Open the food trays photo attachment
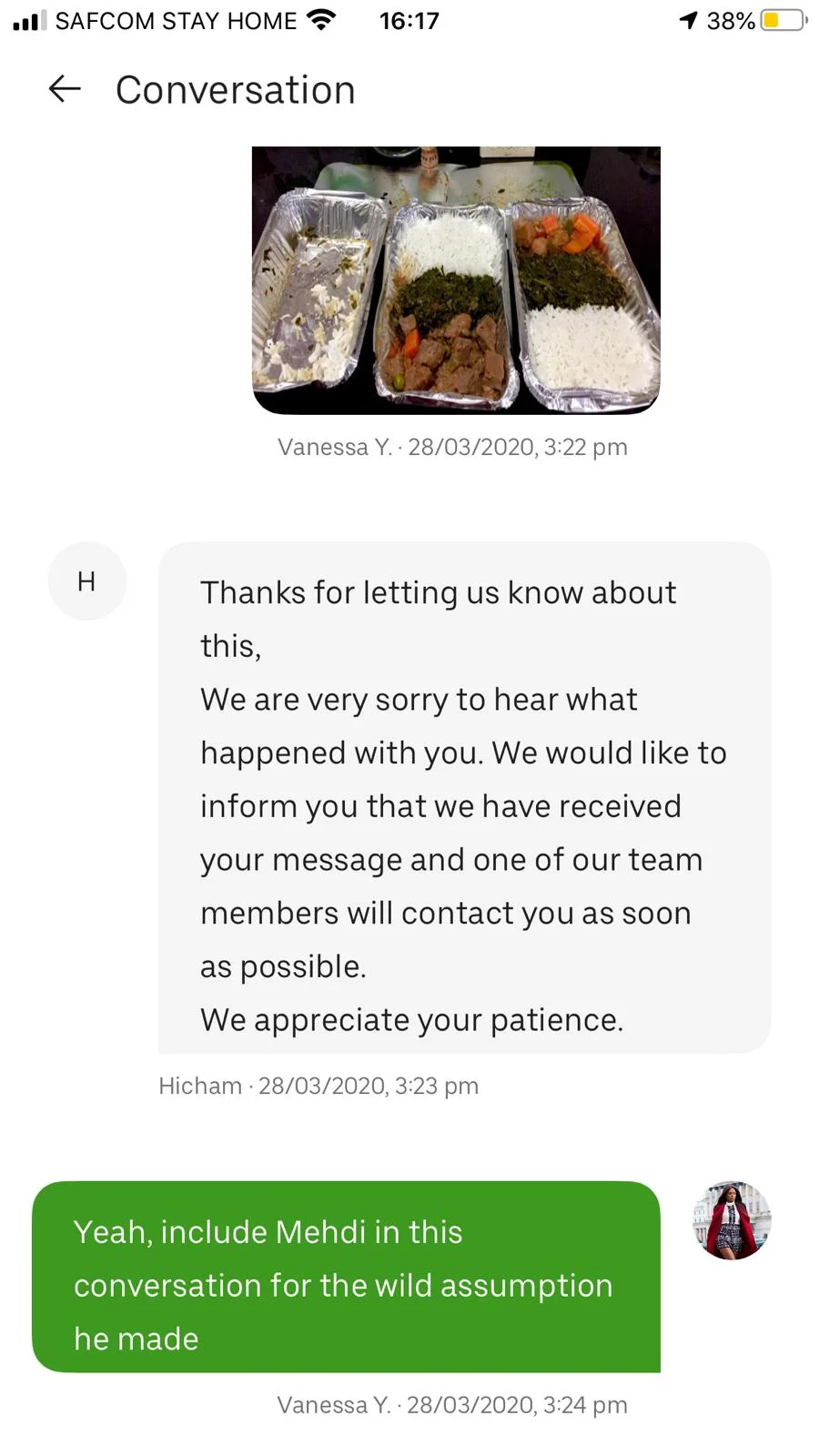The height and width of the screenshot is (1456, 819). (456, 279)
